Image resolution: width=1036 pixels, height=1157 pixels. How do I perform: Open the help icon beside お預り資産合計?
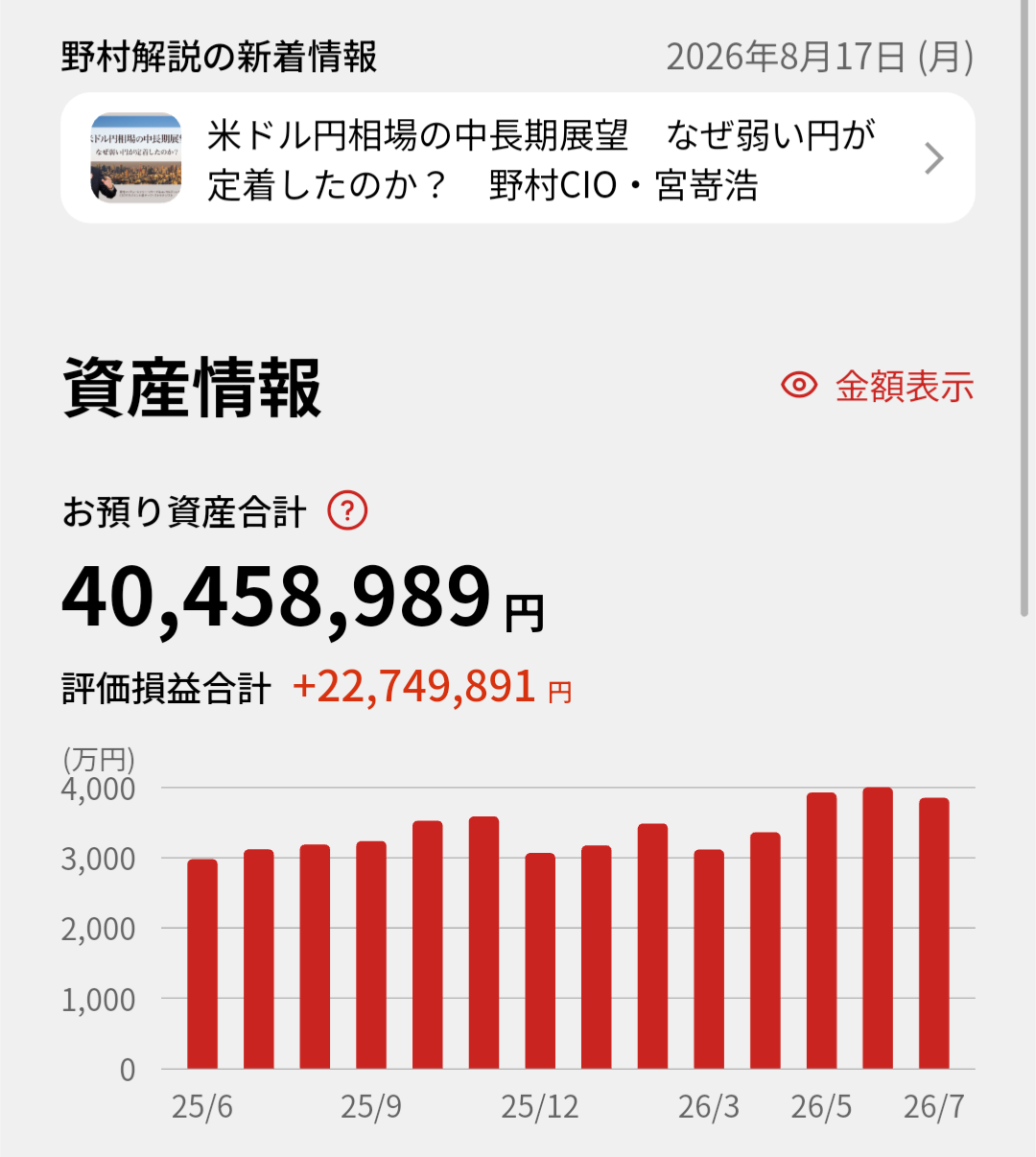coord(347,510)
